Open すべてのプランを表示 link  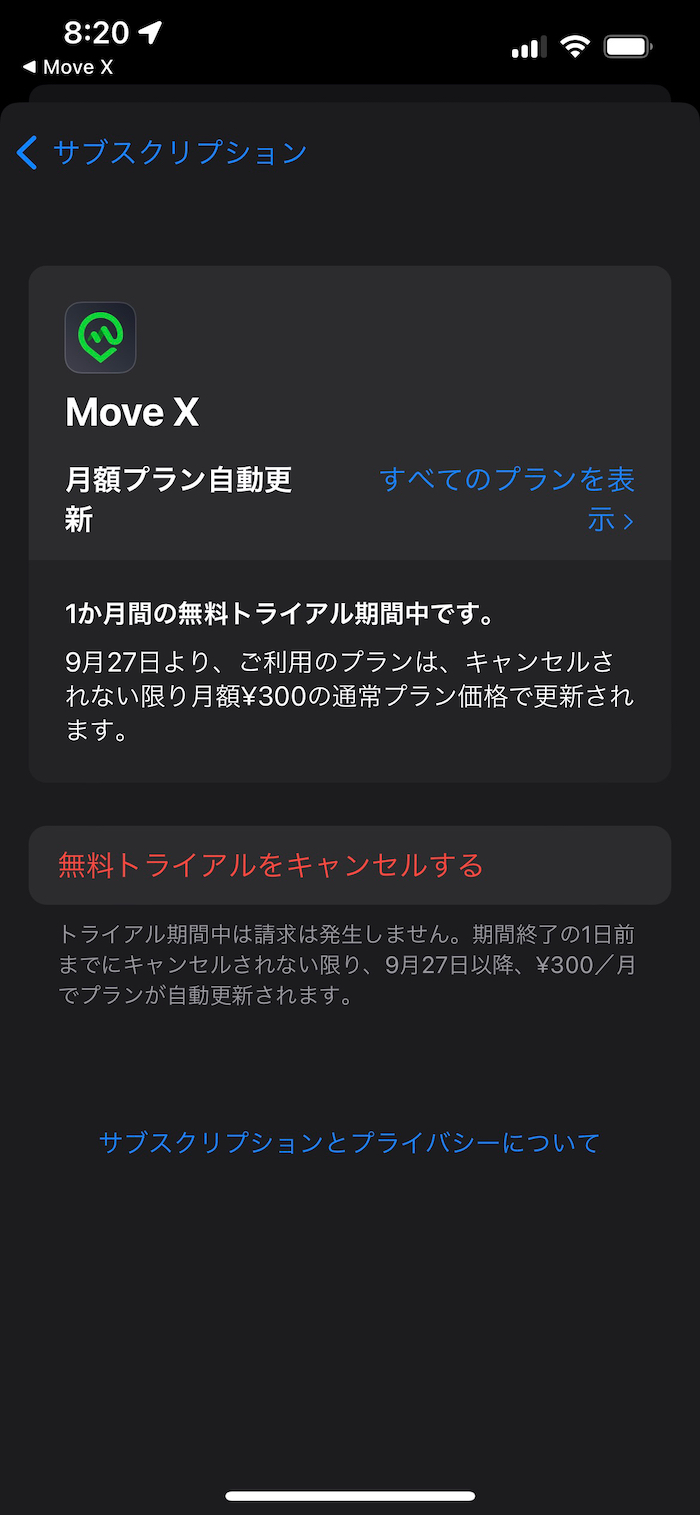[x=508, y=499]
